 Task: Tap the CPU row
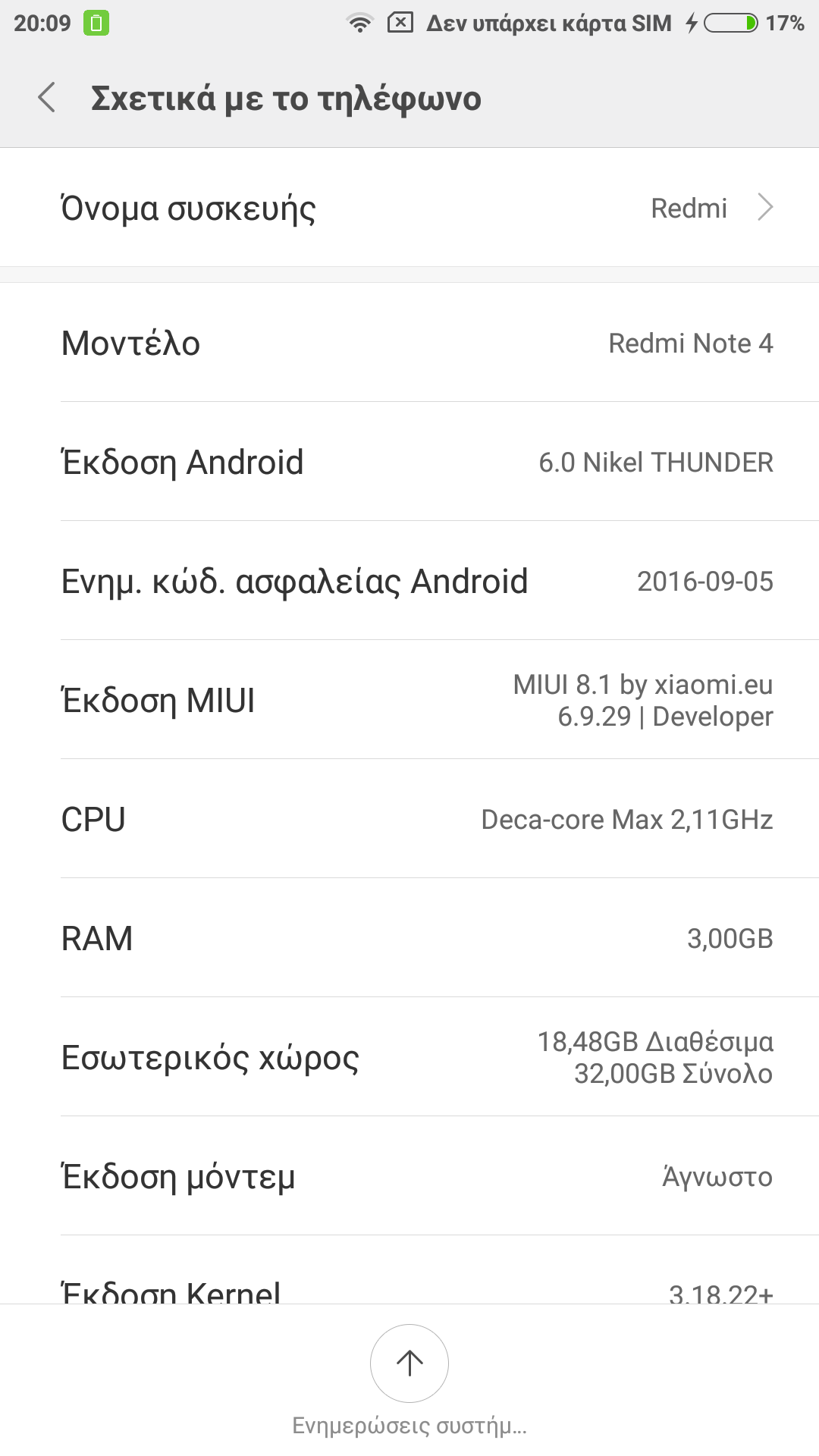coord(409,819)
